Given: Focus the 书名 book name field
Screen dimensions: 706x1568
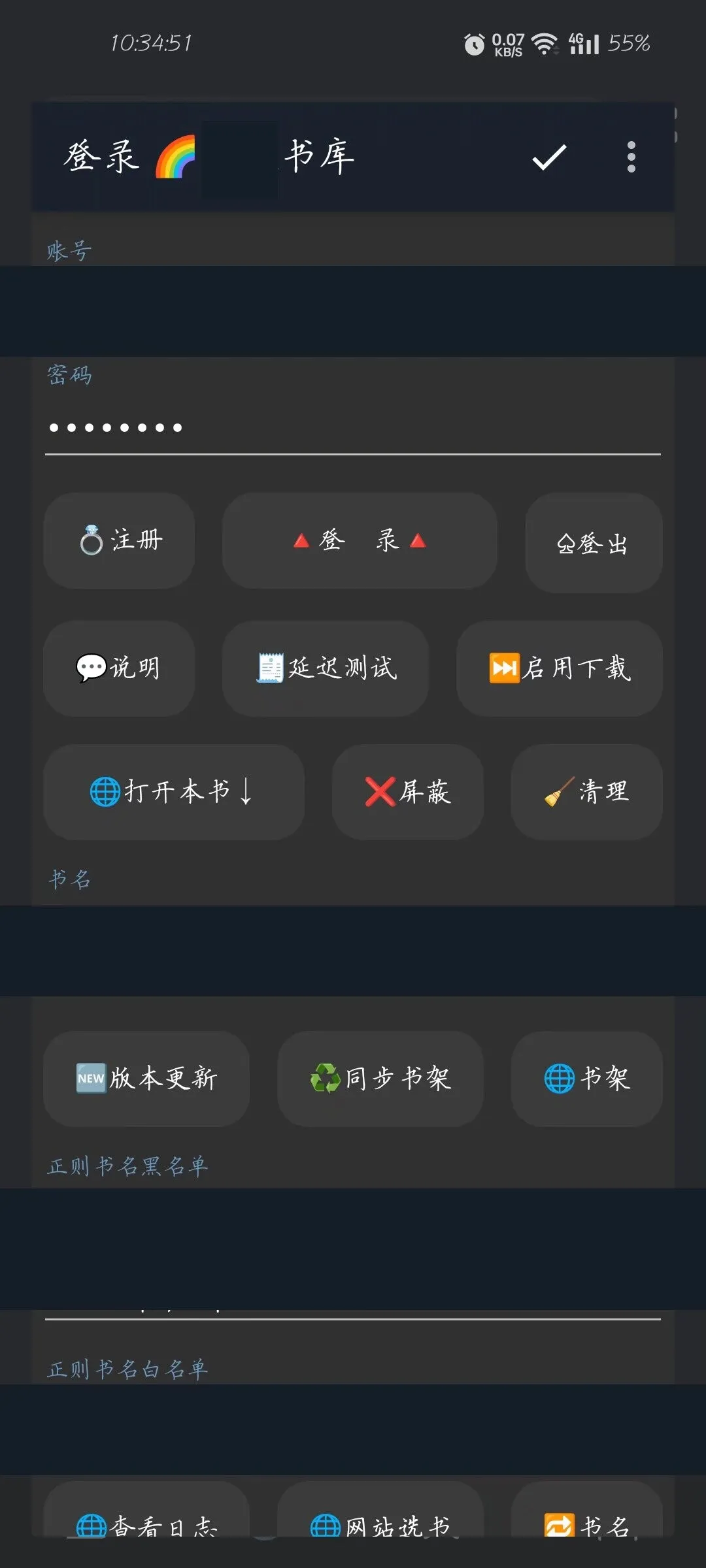Looking at the screenshot, I should pyautogui.click(x=353, y=951).
